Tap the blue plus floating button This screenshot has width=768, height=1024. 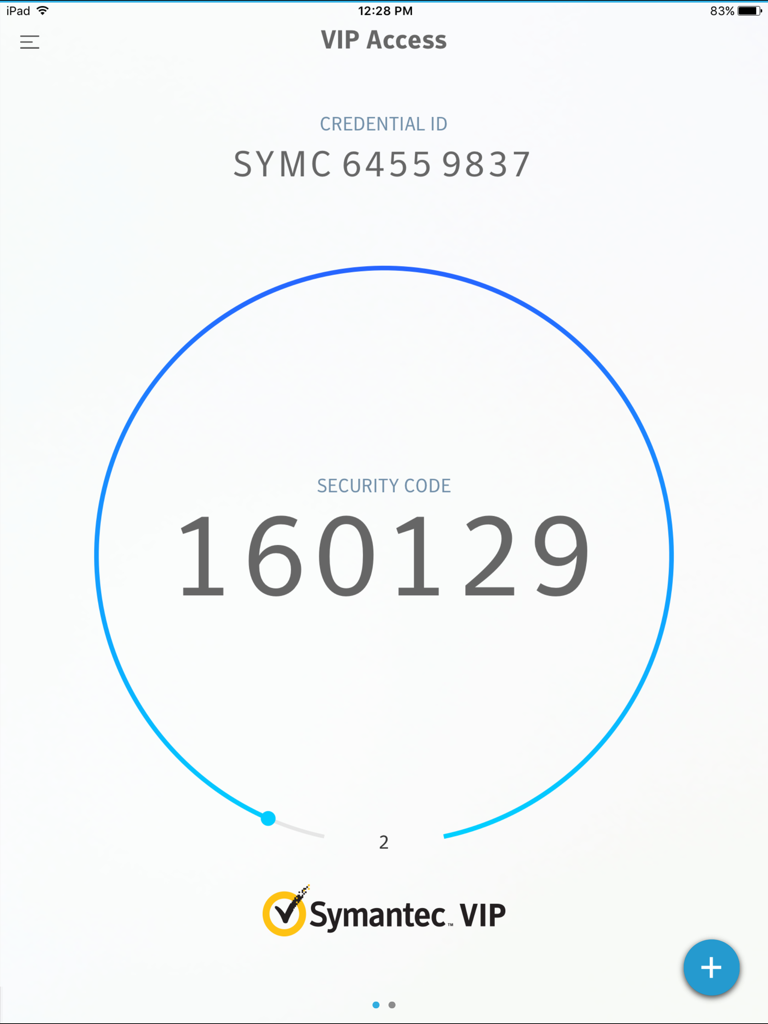(711, 968)
